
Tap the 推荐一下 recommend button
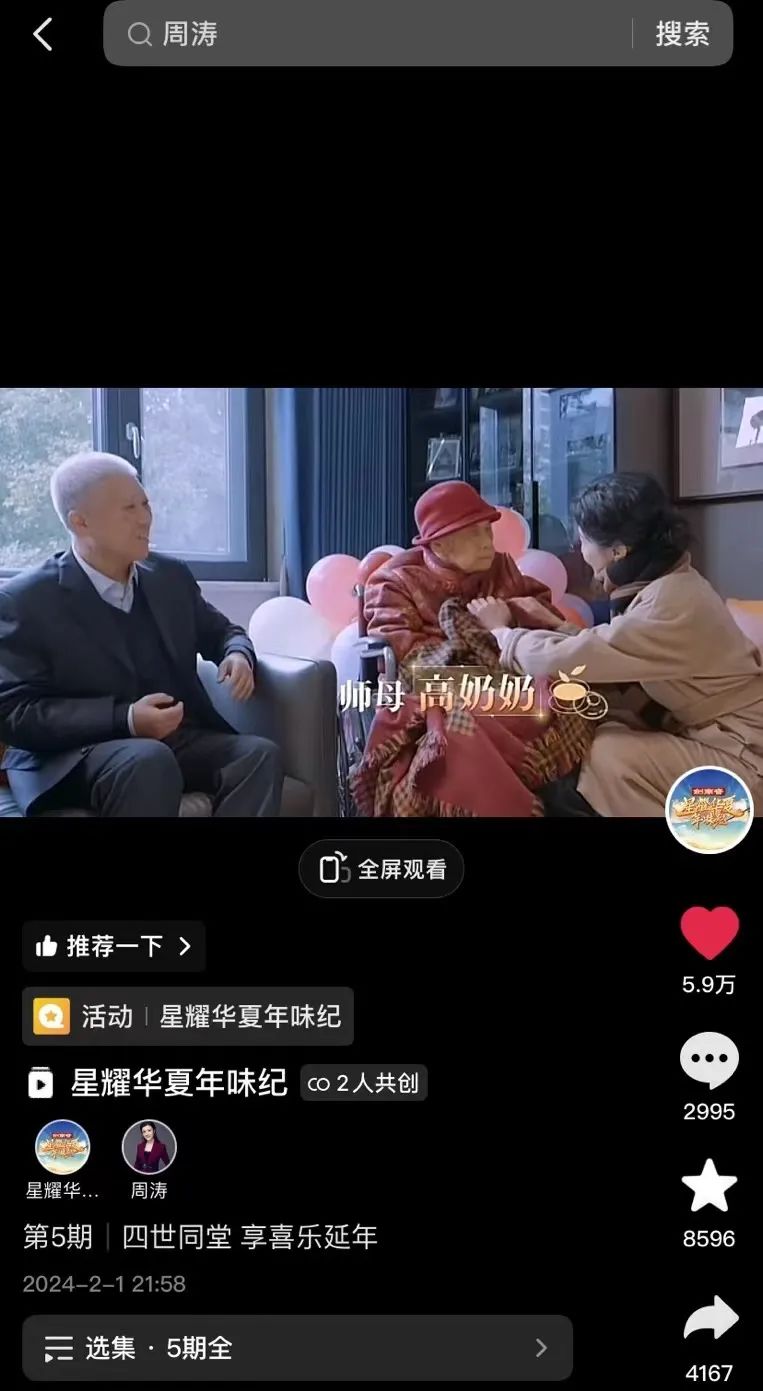pyautogui.click(x=114, y=946)
